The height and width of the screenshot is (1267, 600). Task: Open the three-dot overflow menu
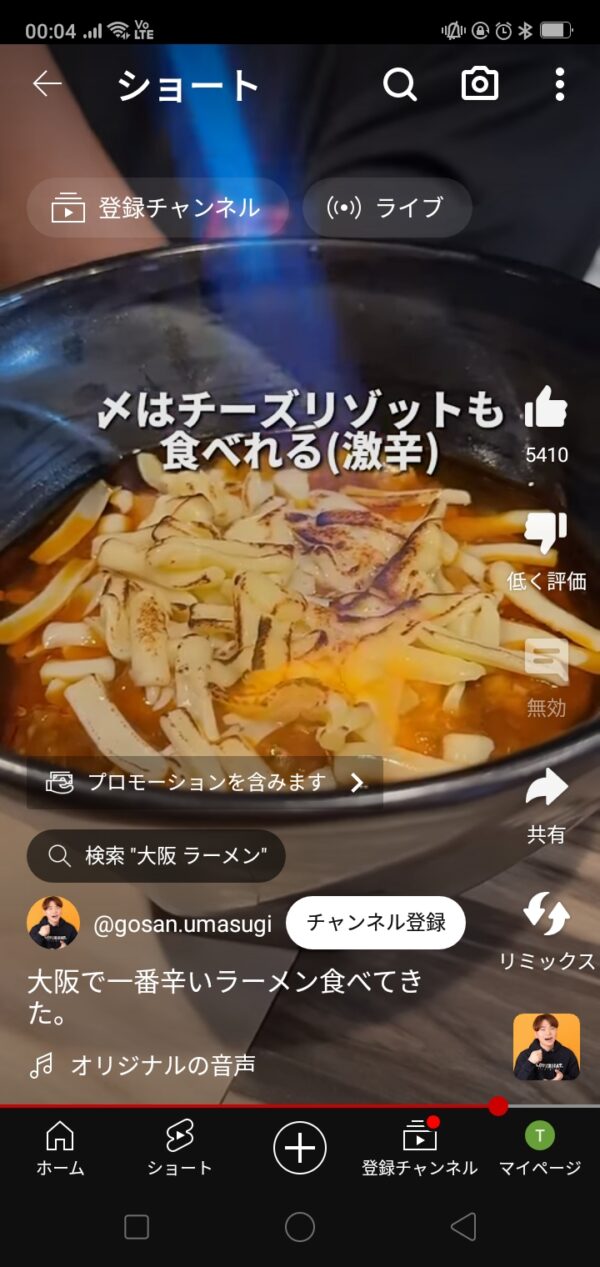[x=559, y=85]
